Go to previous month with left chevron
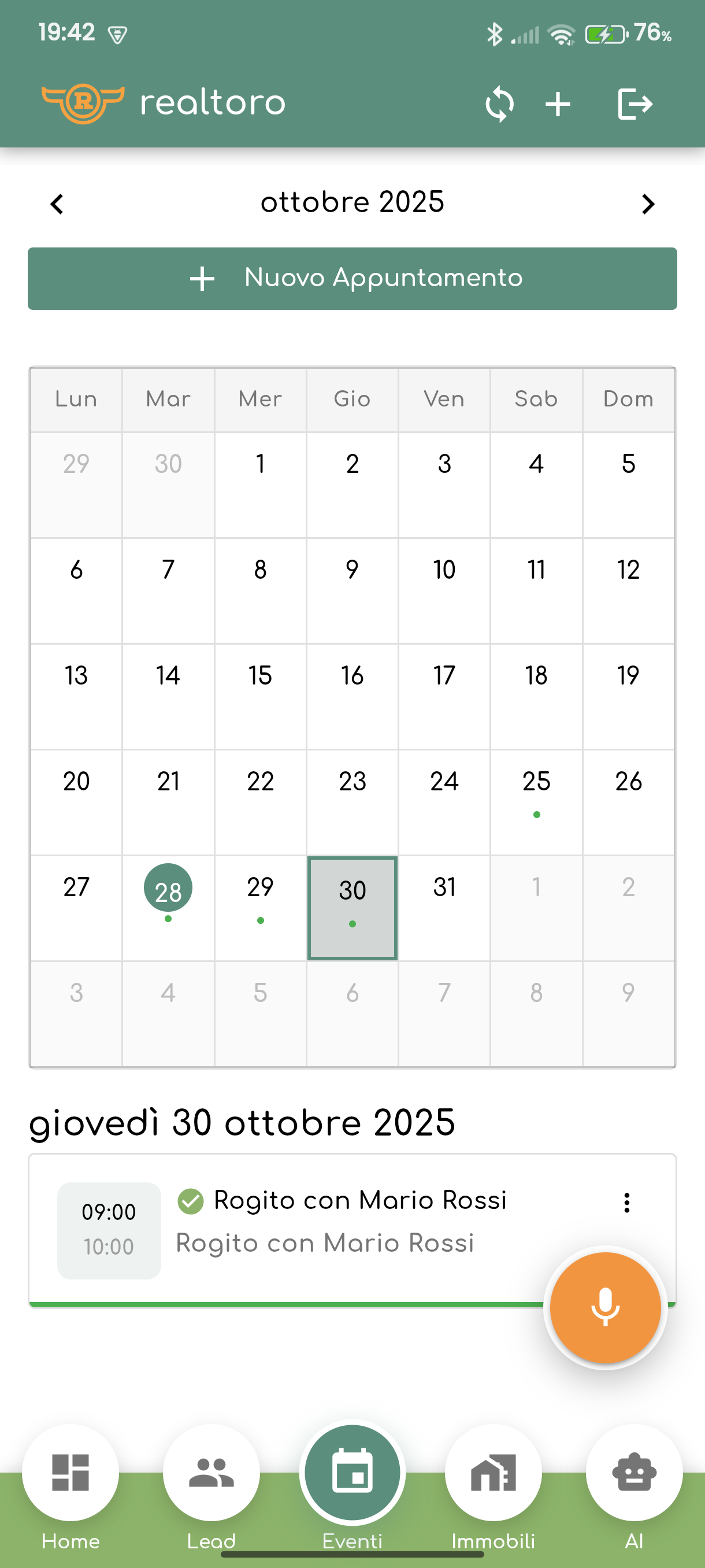 point(57,204)
